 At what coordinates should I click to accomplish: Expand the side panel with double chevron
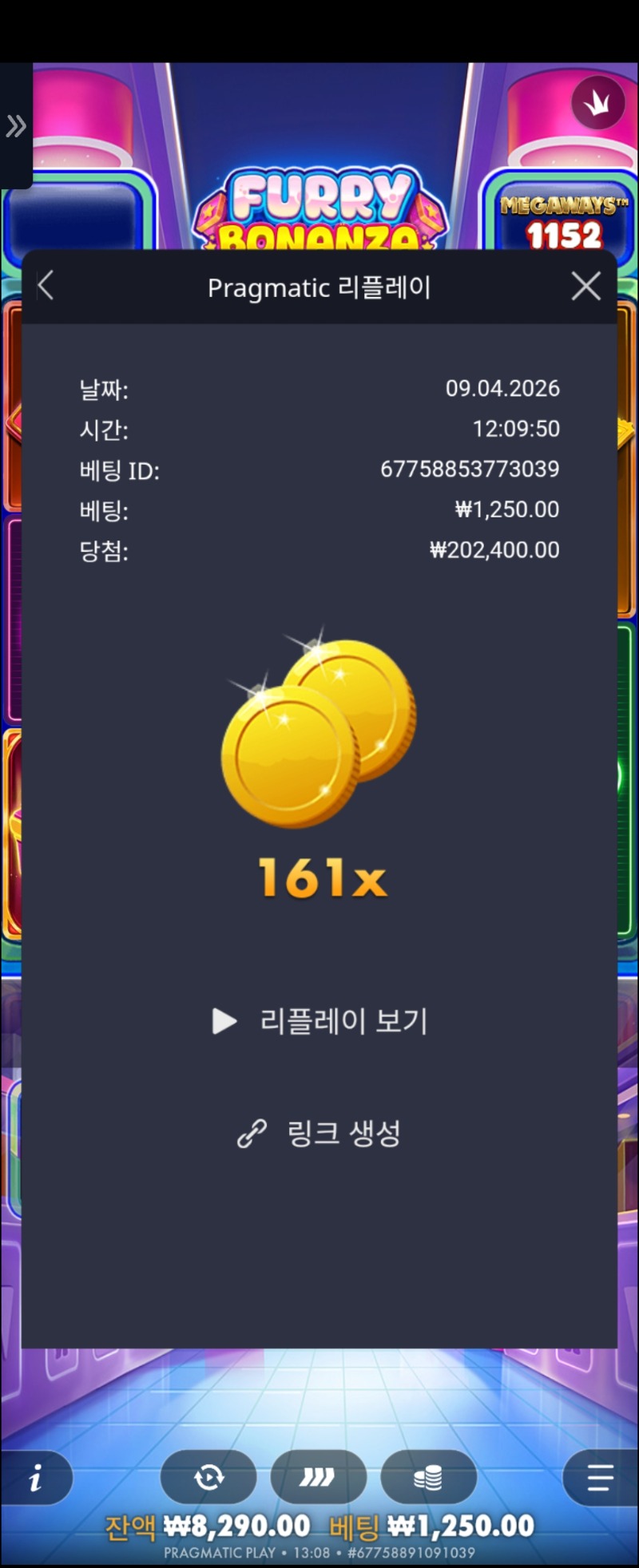click(x=16, y=126)
